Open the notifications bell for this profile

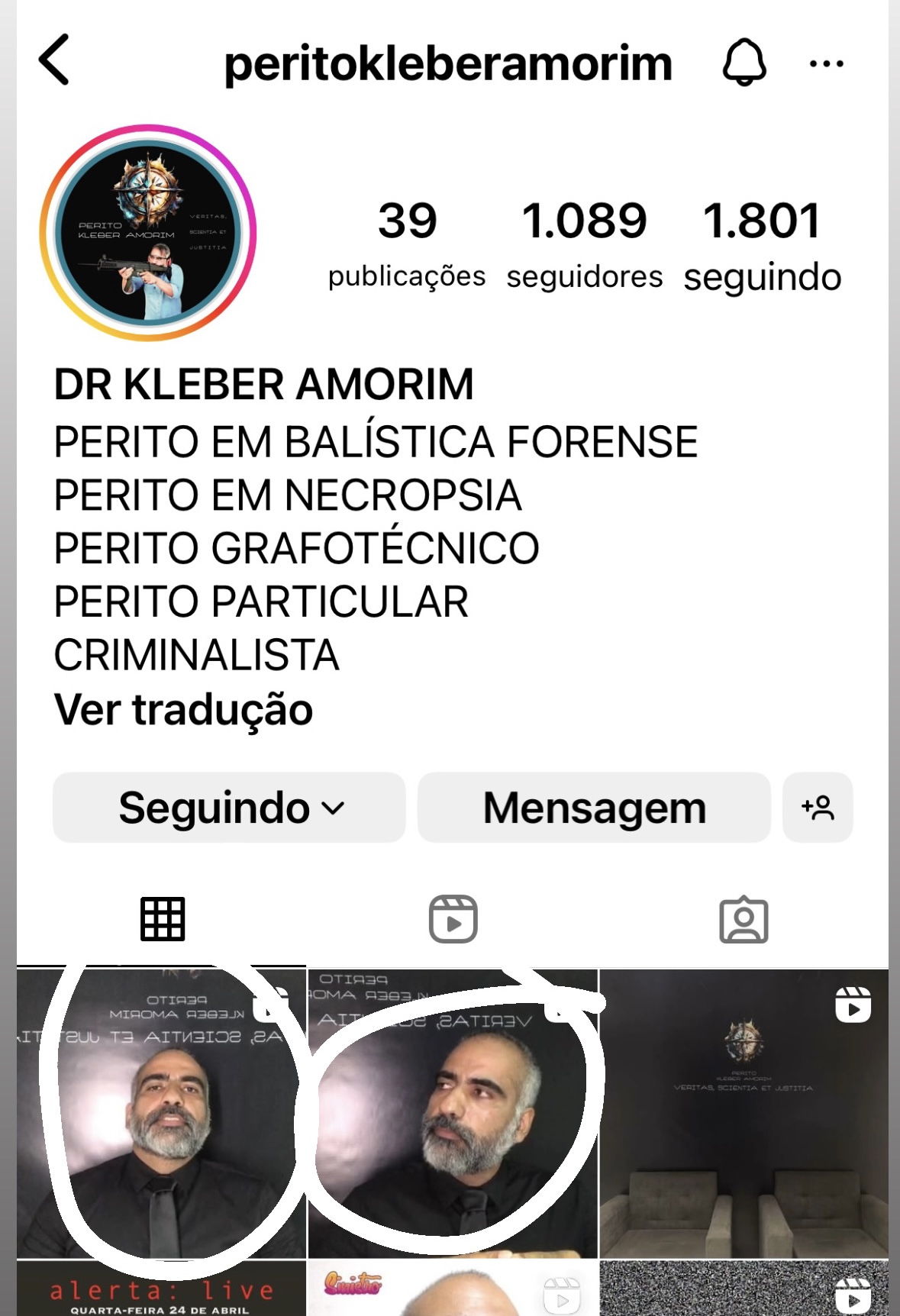click(x=744, y=62)
